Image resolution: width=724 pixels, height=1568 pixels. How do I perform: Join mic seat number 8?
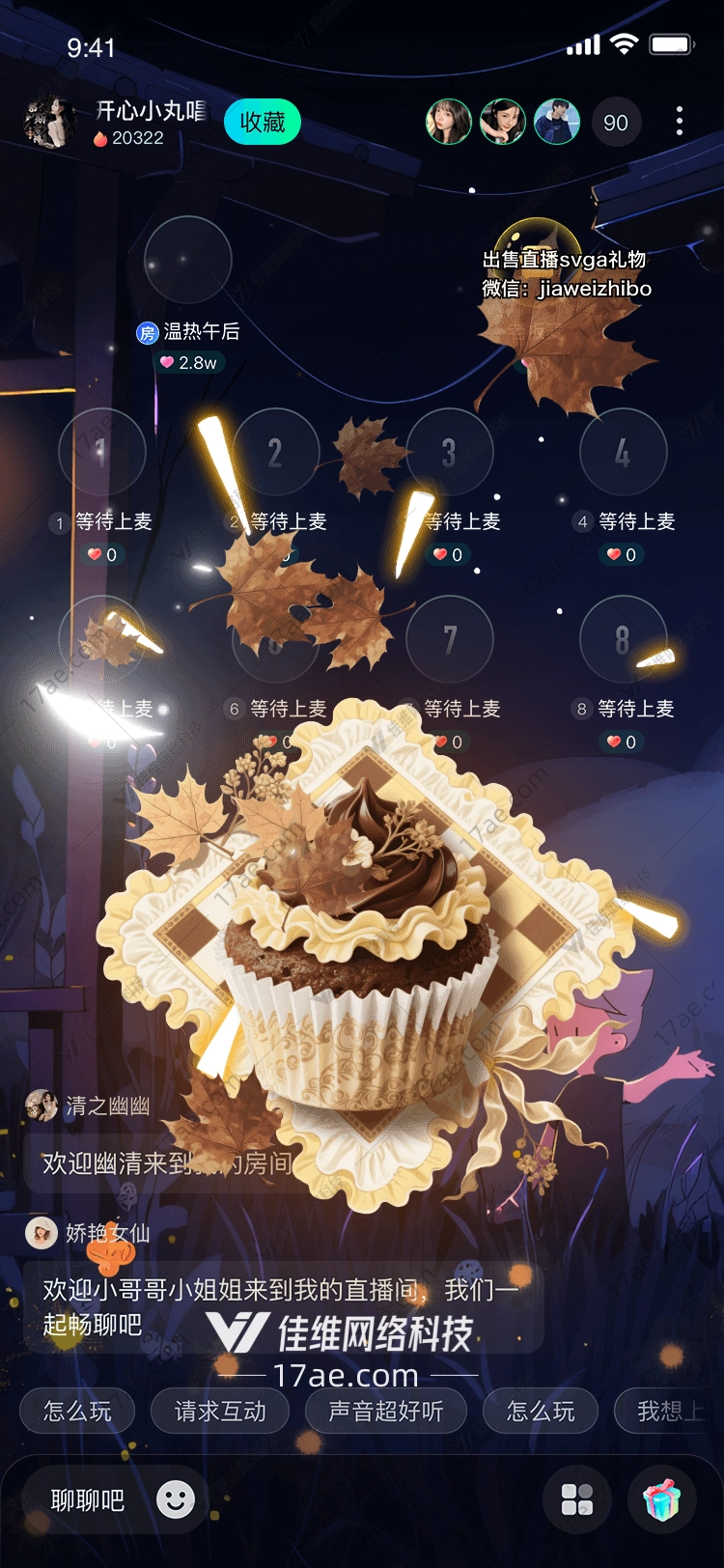click(623, 639)
